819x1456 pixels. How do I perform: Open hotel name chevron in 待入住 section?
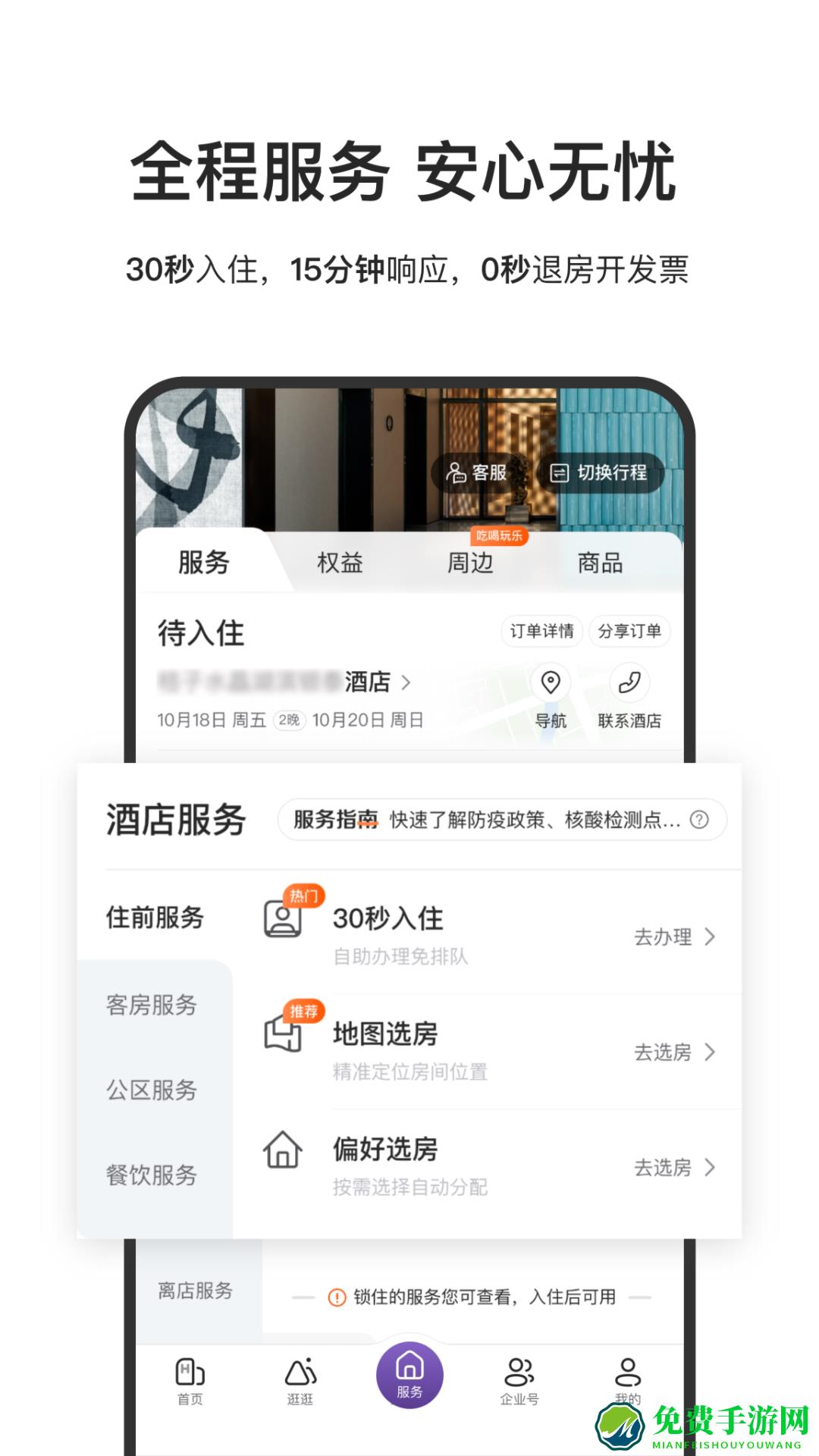click(x=407, y=682)
